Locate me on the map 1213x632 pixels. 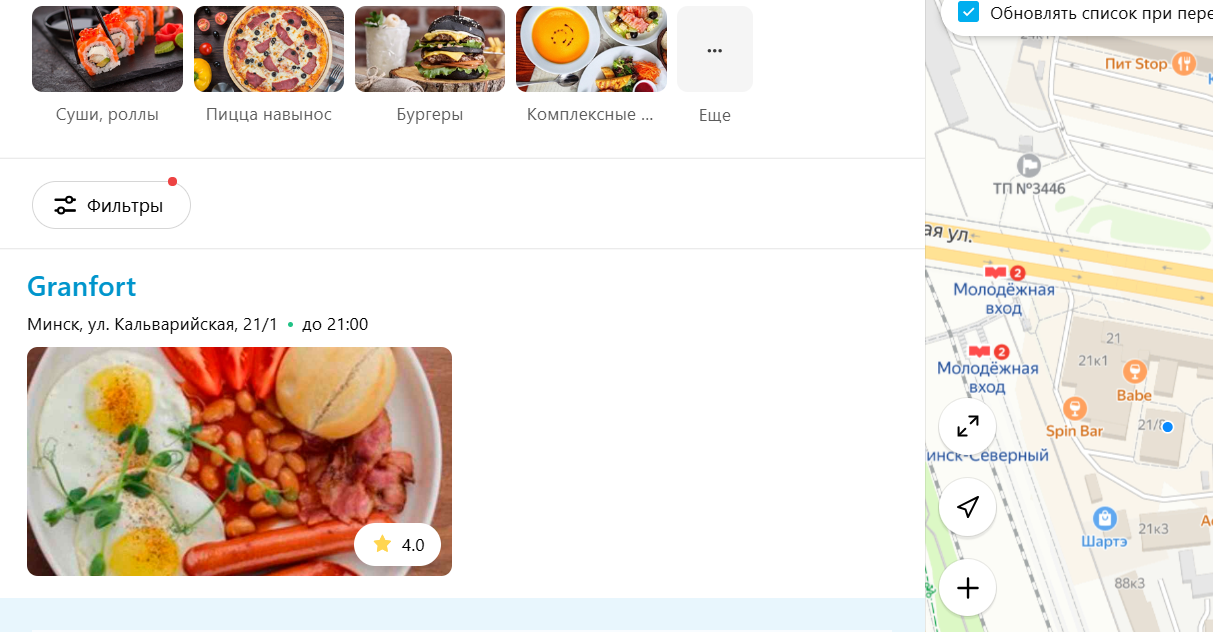[x=967, y=508]
